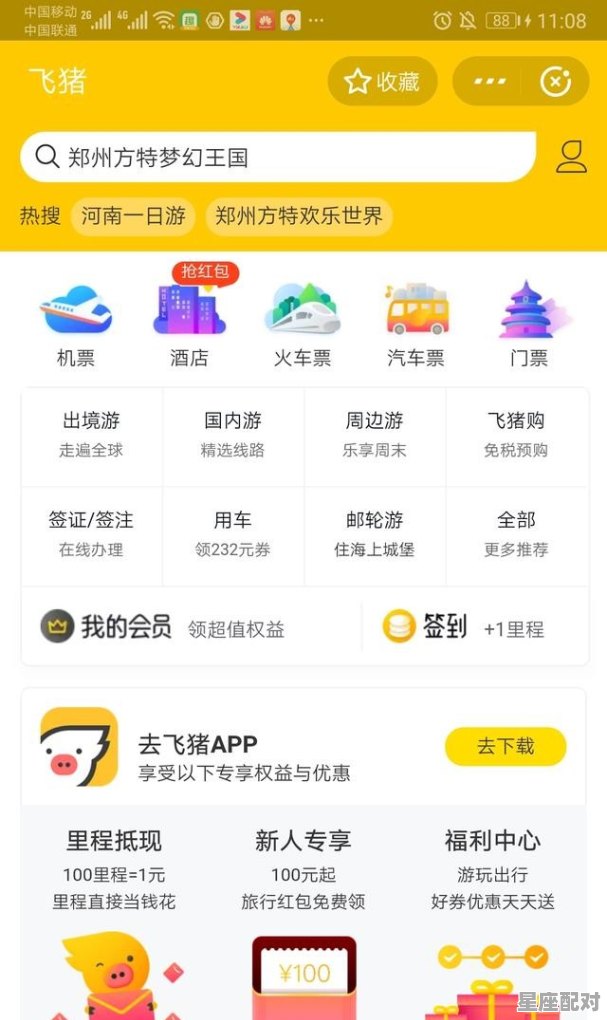This screenshot has width=607, height=1020.
Task: Open 汽车票 bus tickets
Action: point(417,323)
